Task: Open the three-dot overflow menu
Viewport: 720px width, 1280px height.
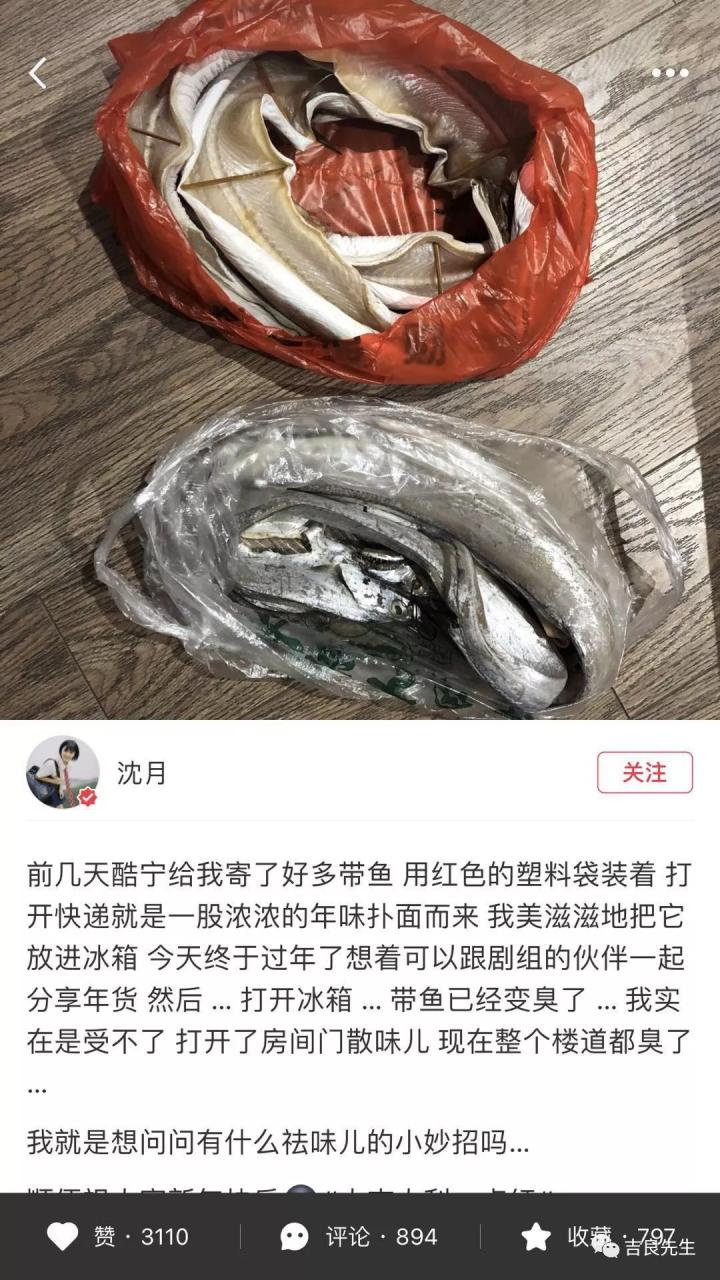Action: [669, 73]
